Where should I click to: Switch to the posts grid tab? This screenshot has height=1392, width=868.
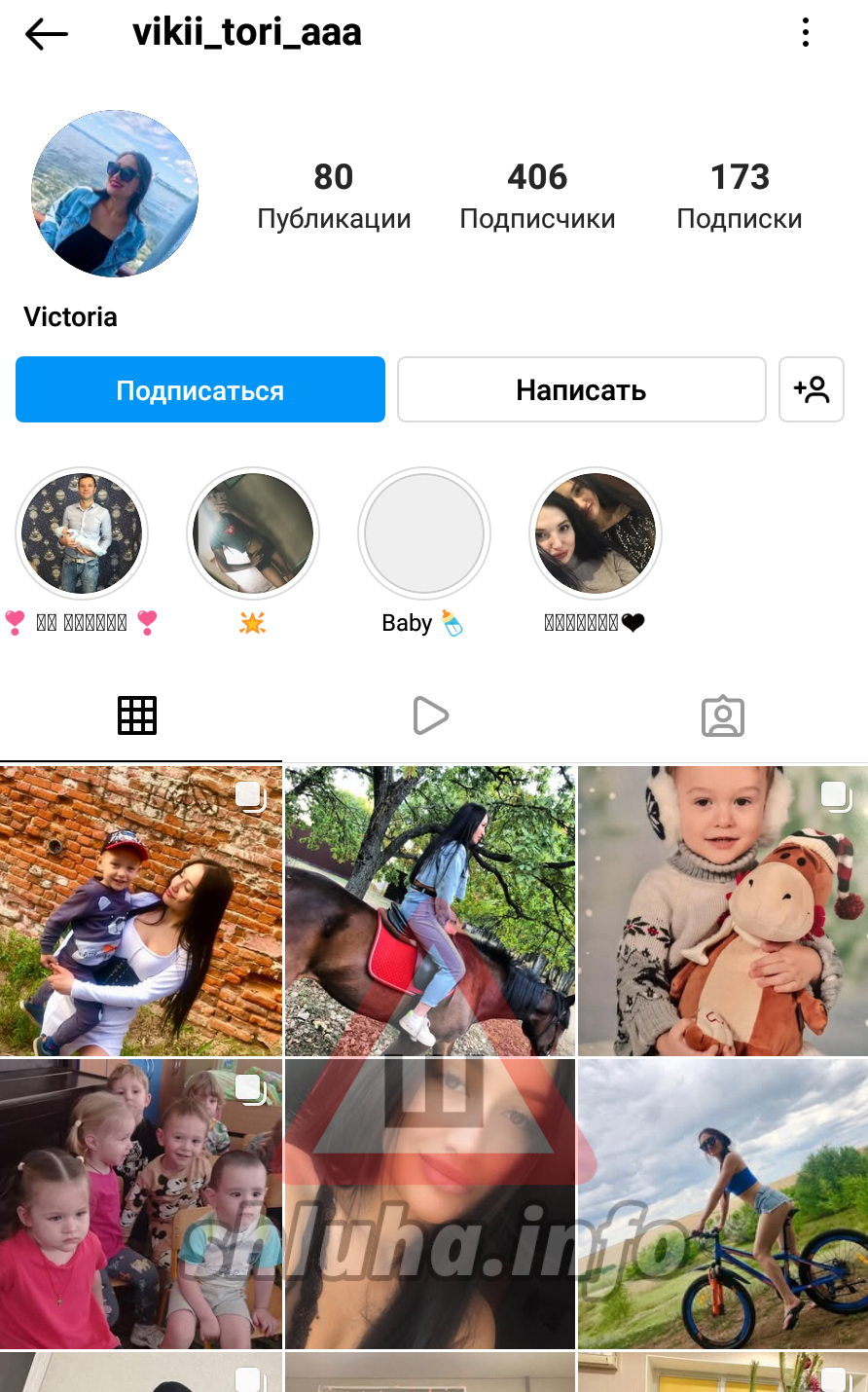[137, 715]
